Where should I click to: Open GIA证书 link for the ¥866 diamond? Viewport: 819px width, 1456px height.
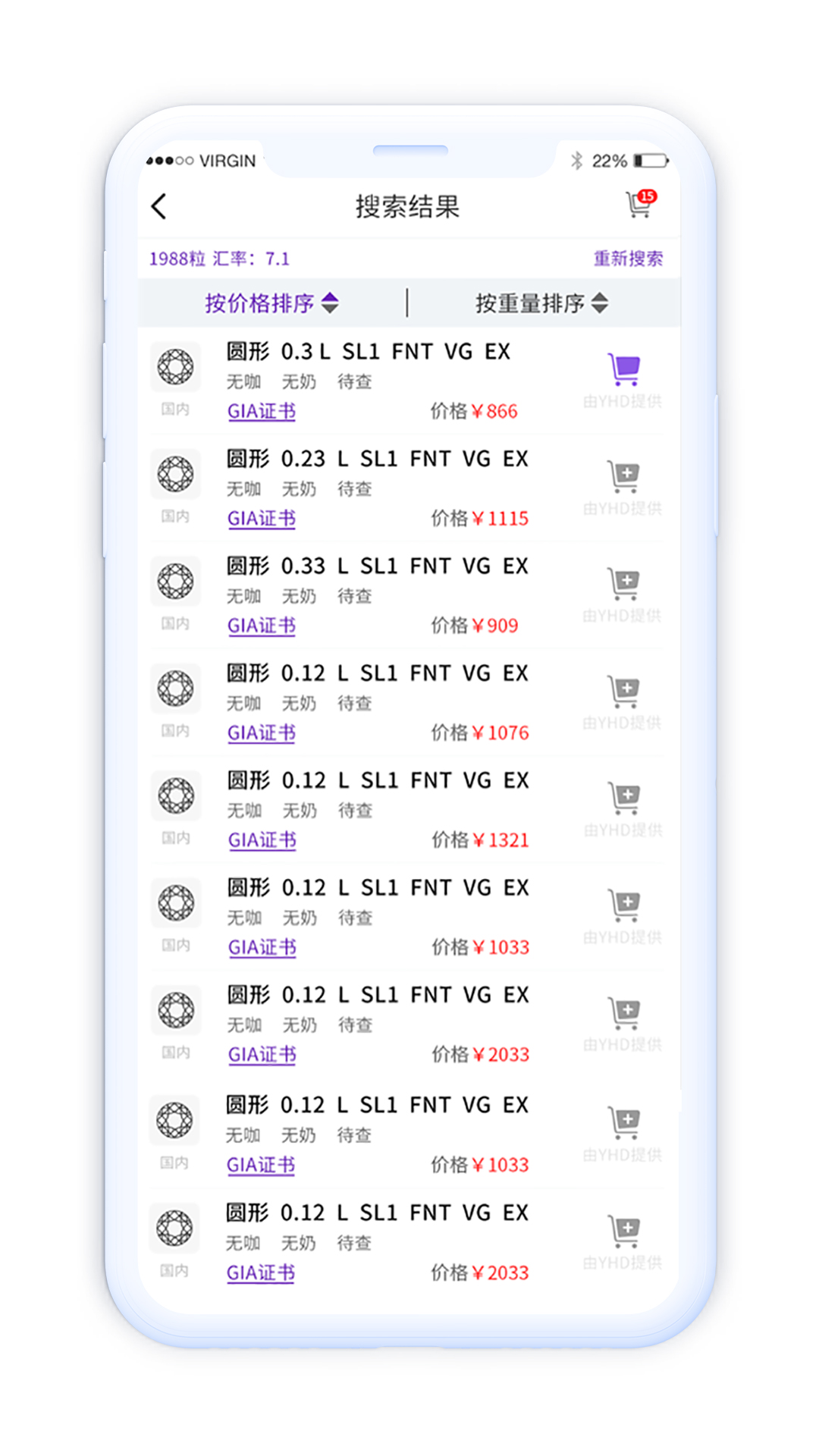pos(262,412)
